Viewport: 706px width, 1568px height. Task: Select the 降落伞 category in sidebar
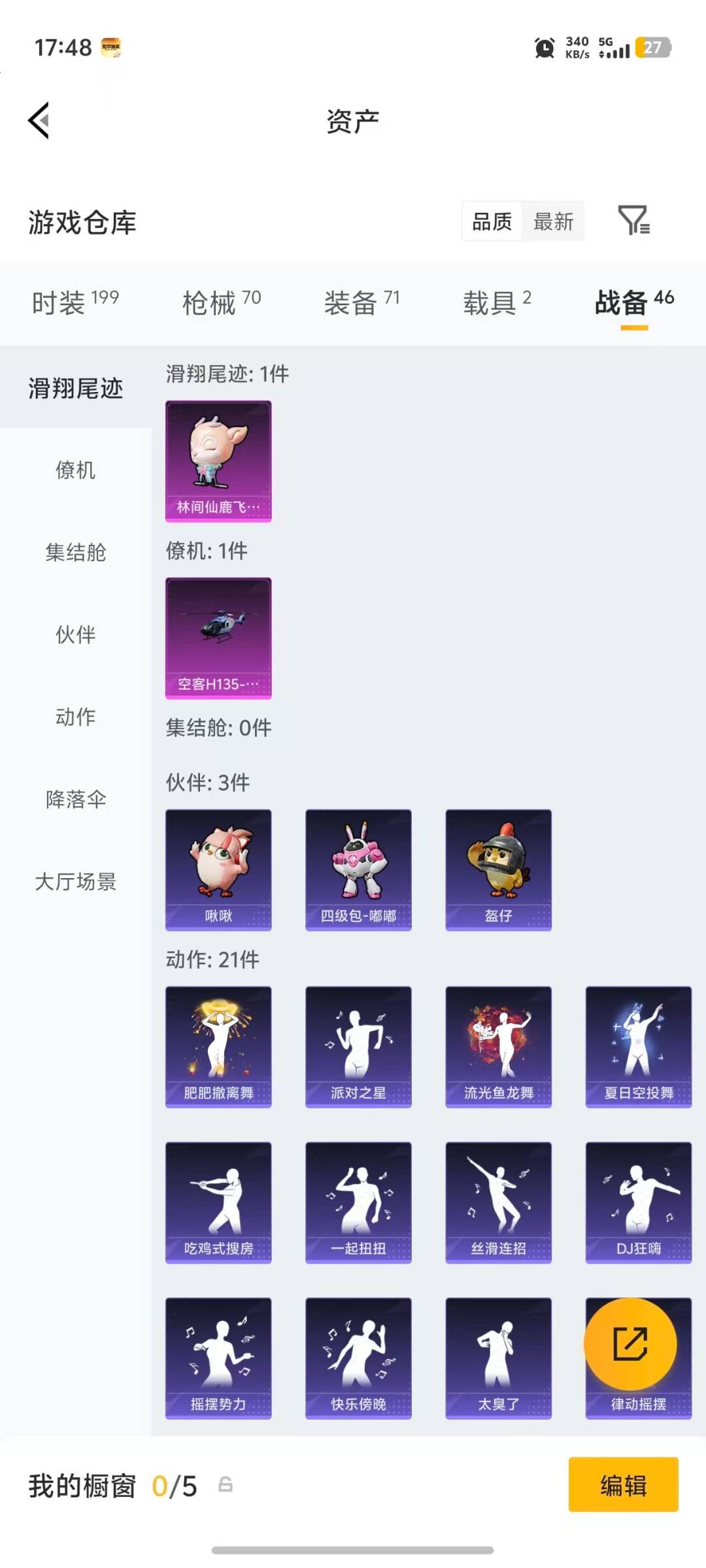pyautogui.click(x=74, y=798)
